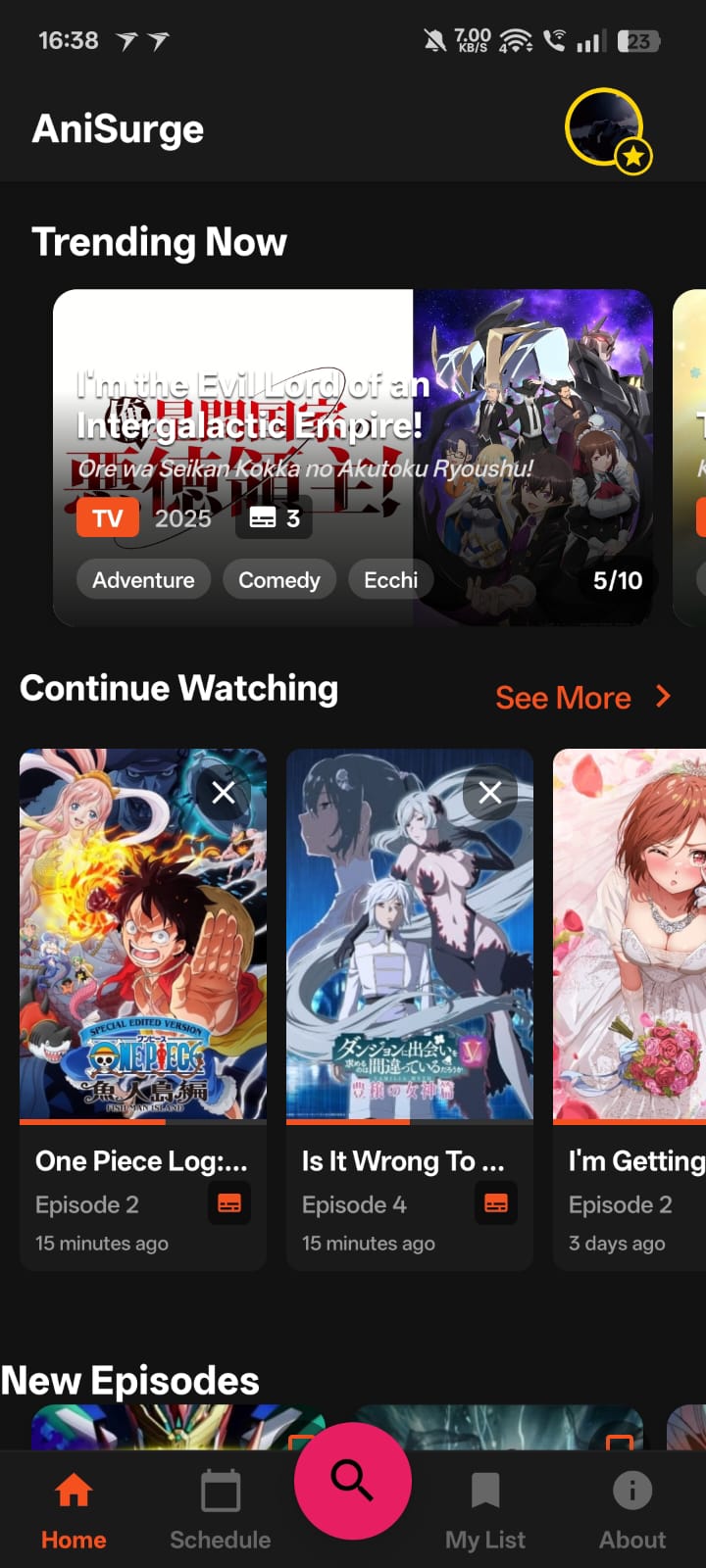Open the Search with the pink magnifier icon
This screenshot has width=706, height=1568.
coord(352,1481)
